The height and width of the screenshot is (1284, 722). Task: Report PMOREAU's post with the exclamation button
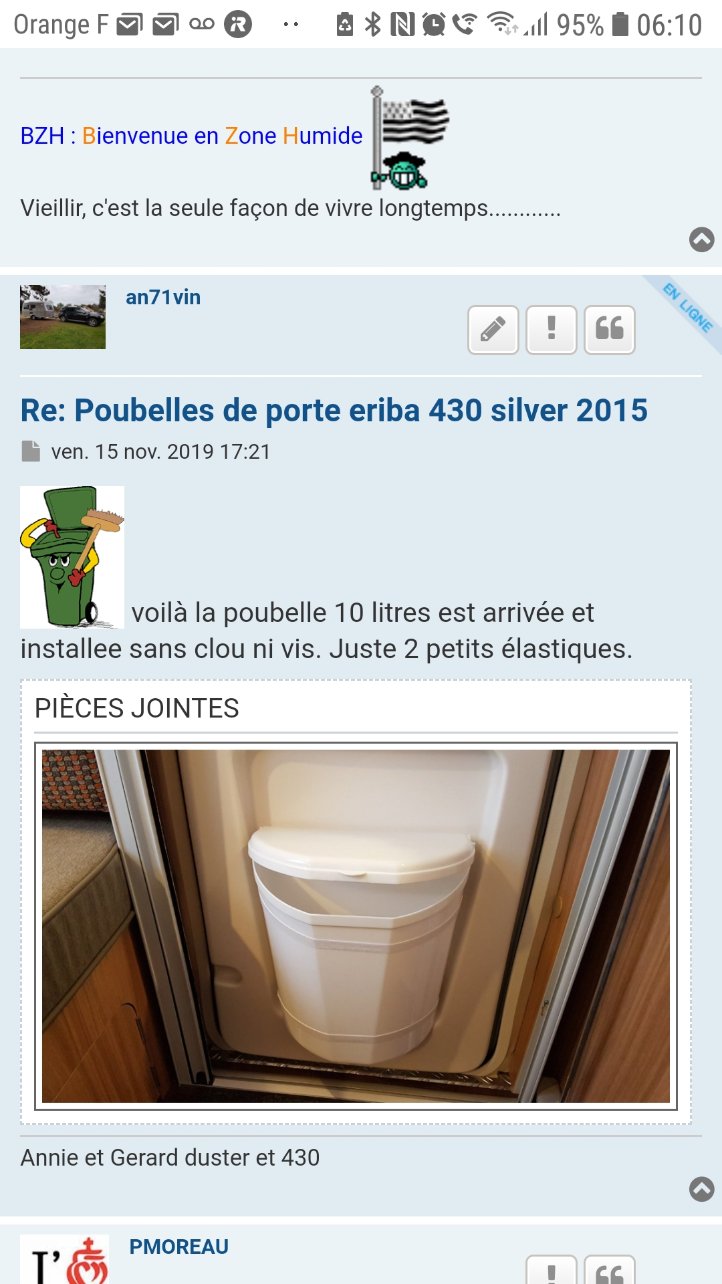[551, 1270]
